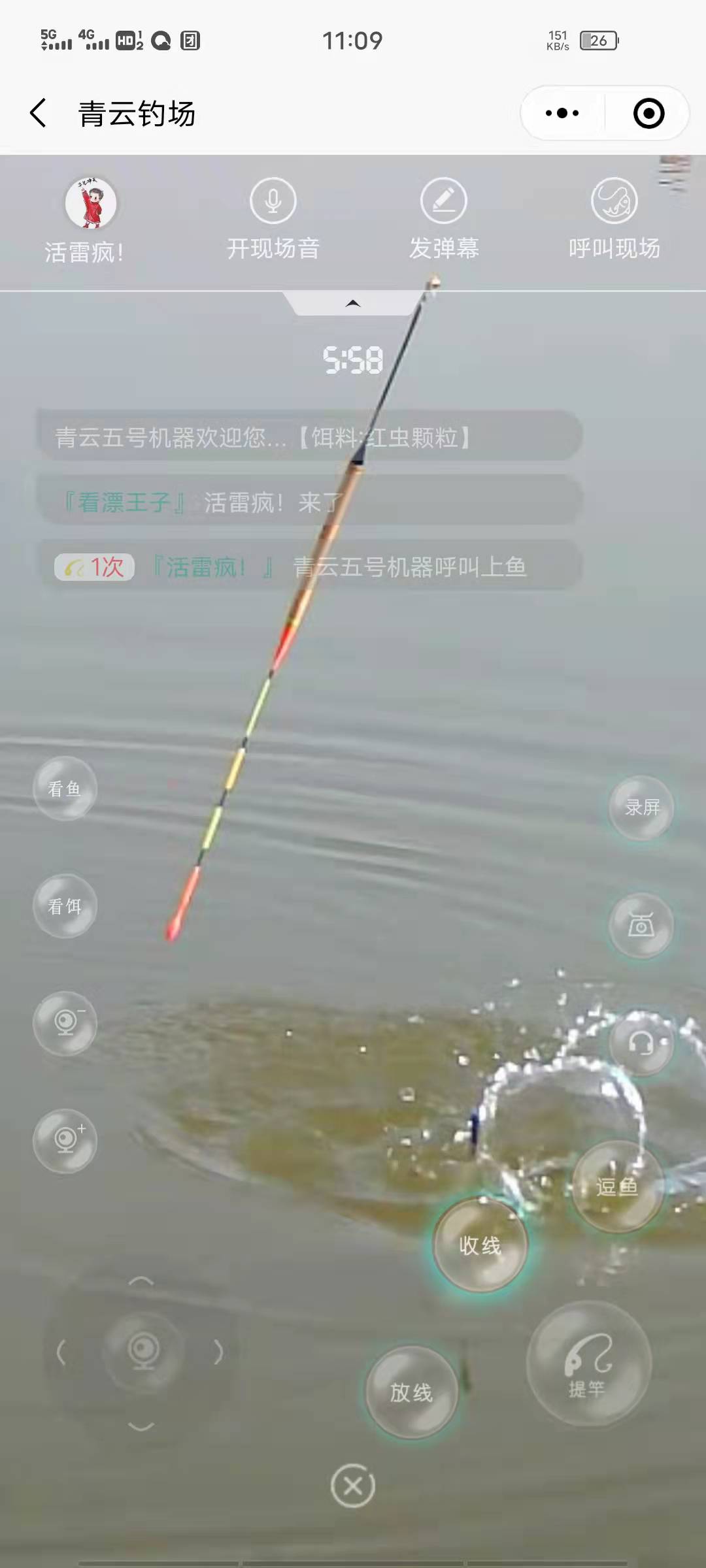
Task: Open the weighing scale bubble
Action: pyautogui.click(x=641, y=925)
